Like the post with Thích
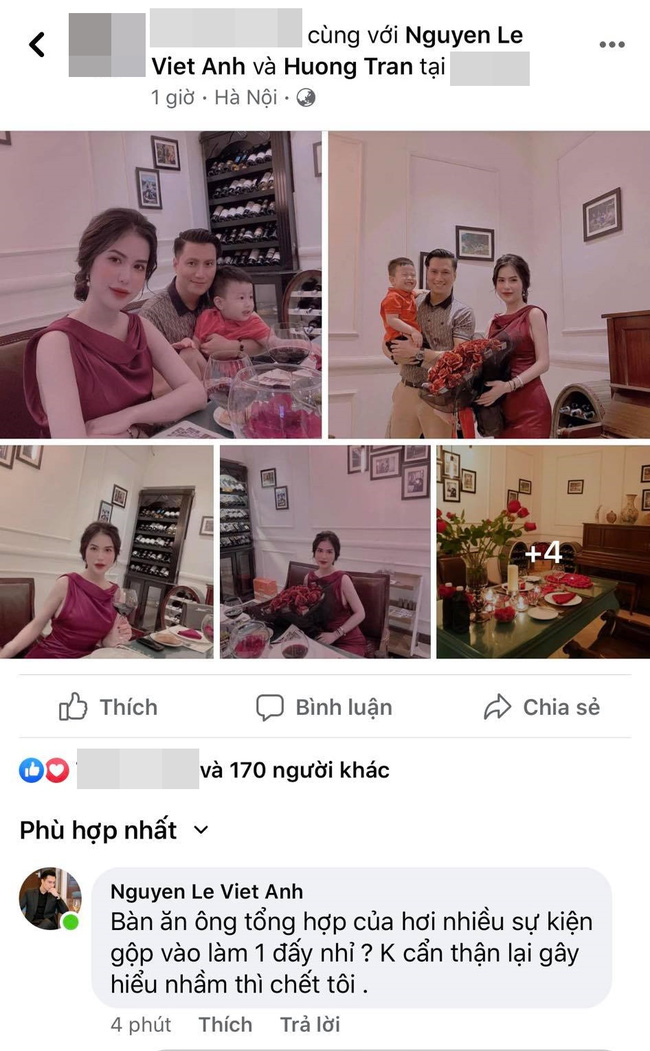This screenshot has height=1051, width=650. click(109, 707)
